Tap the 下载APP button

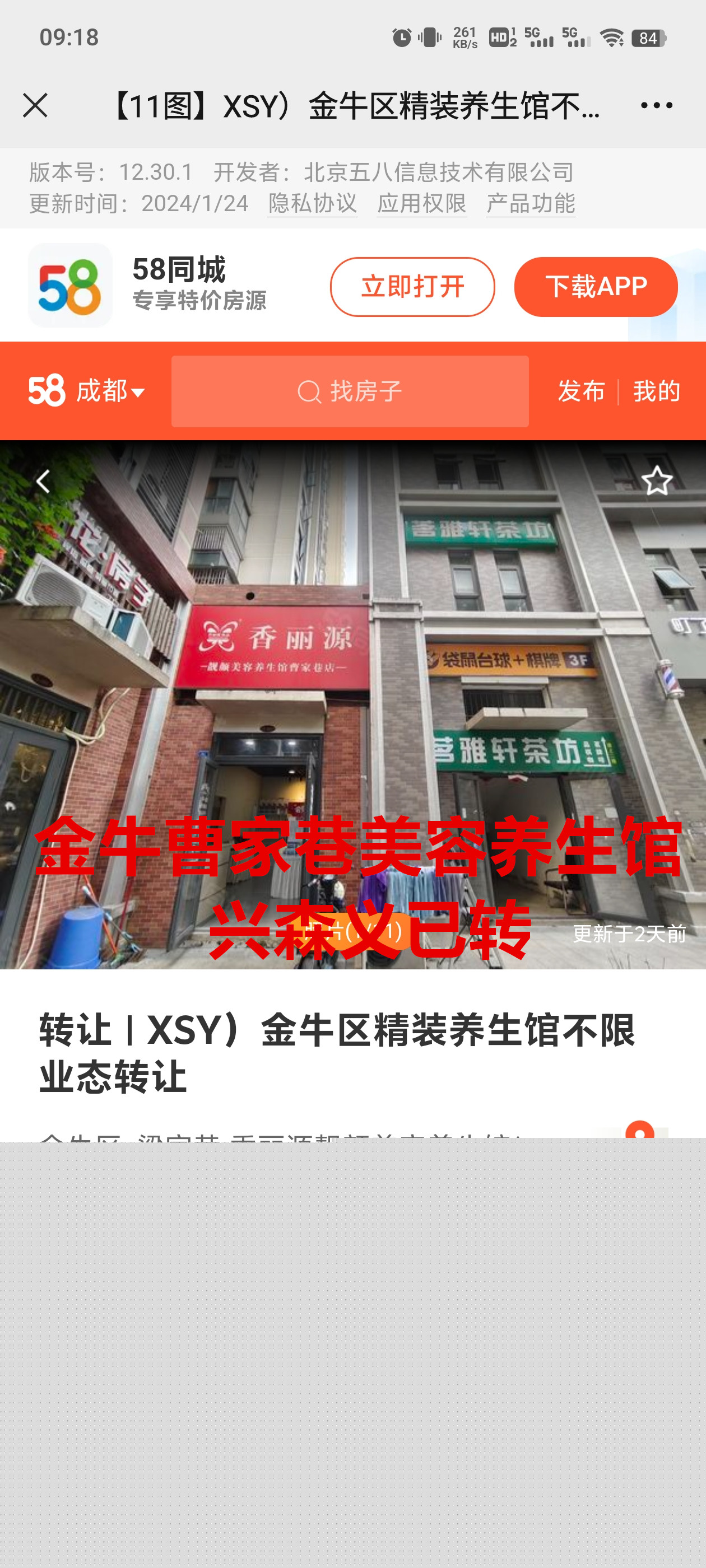pos(595,287)
